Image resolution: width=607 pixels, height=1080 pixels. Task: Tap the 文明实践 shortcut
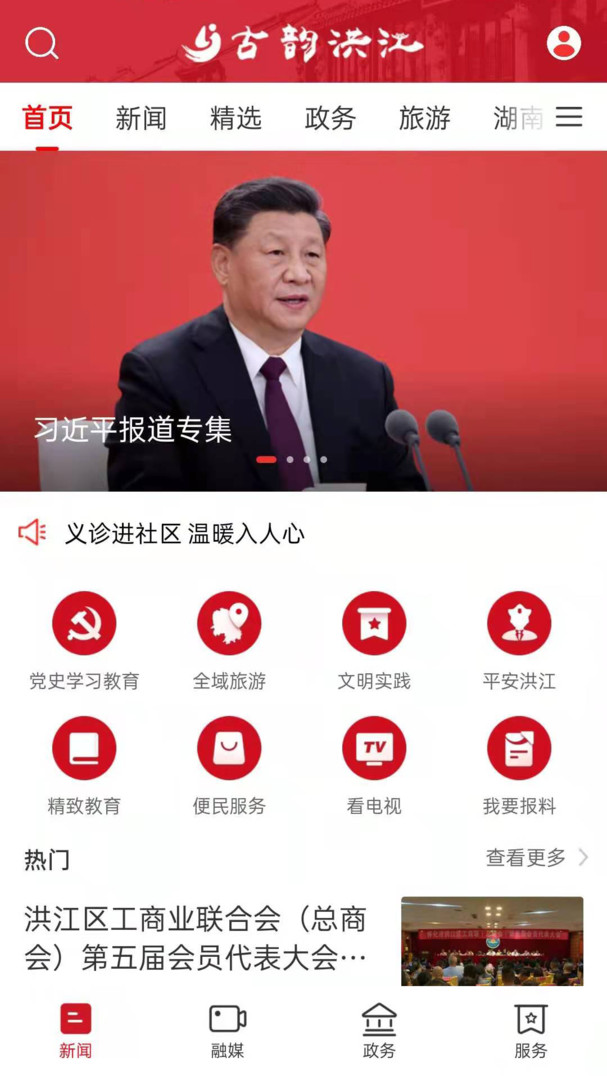(374, 640)
